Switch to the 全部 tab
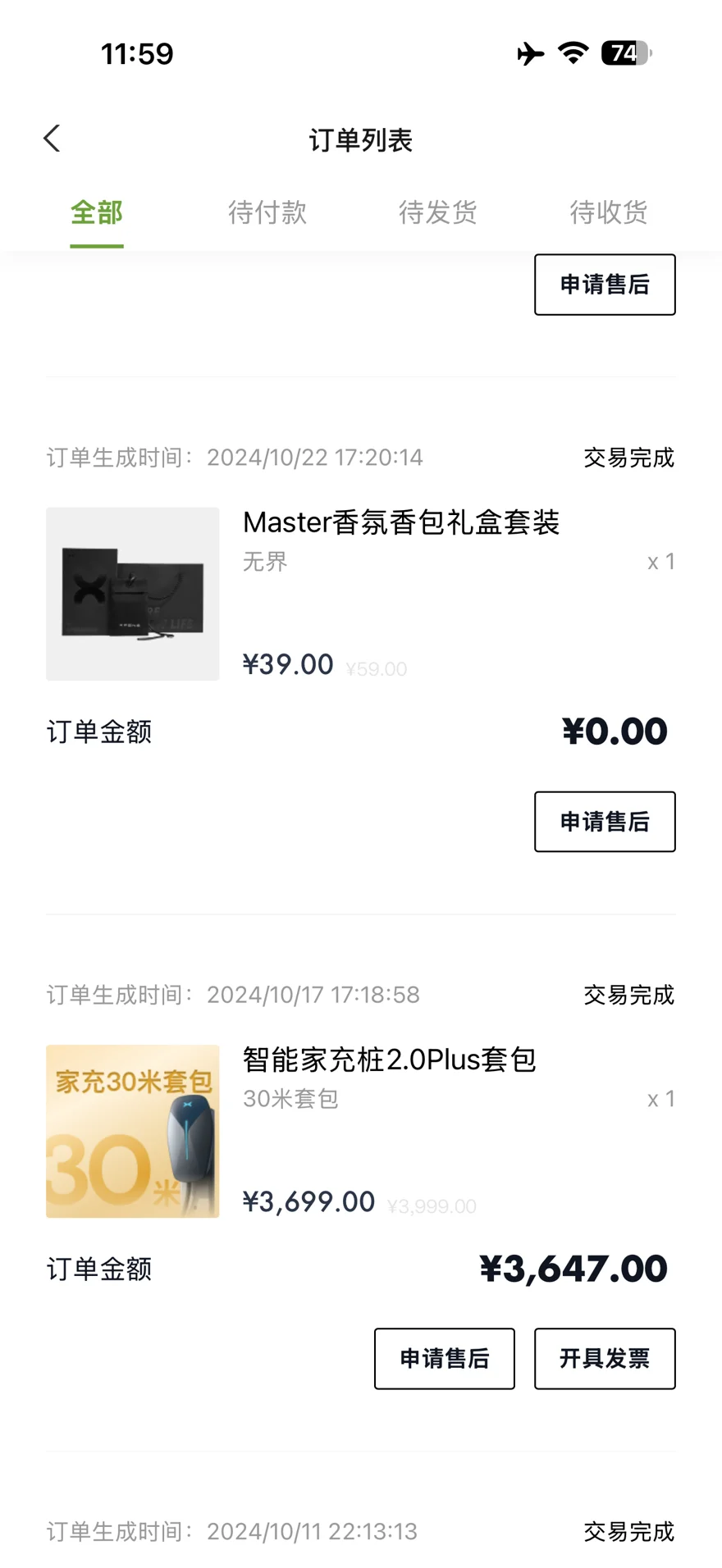Viewport: 722px width, 1568px height. pyautogui.click(x=97, y=212)
